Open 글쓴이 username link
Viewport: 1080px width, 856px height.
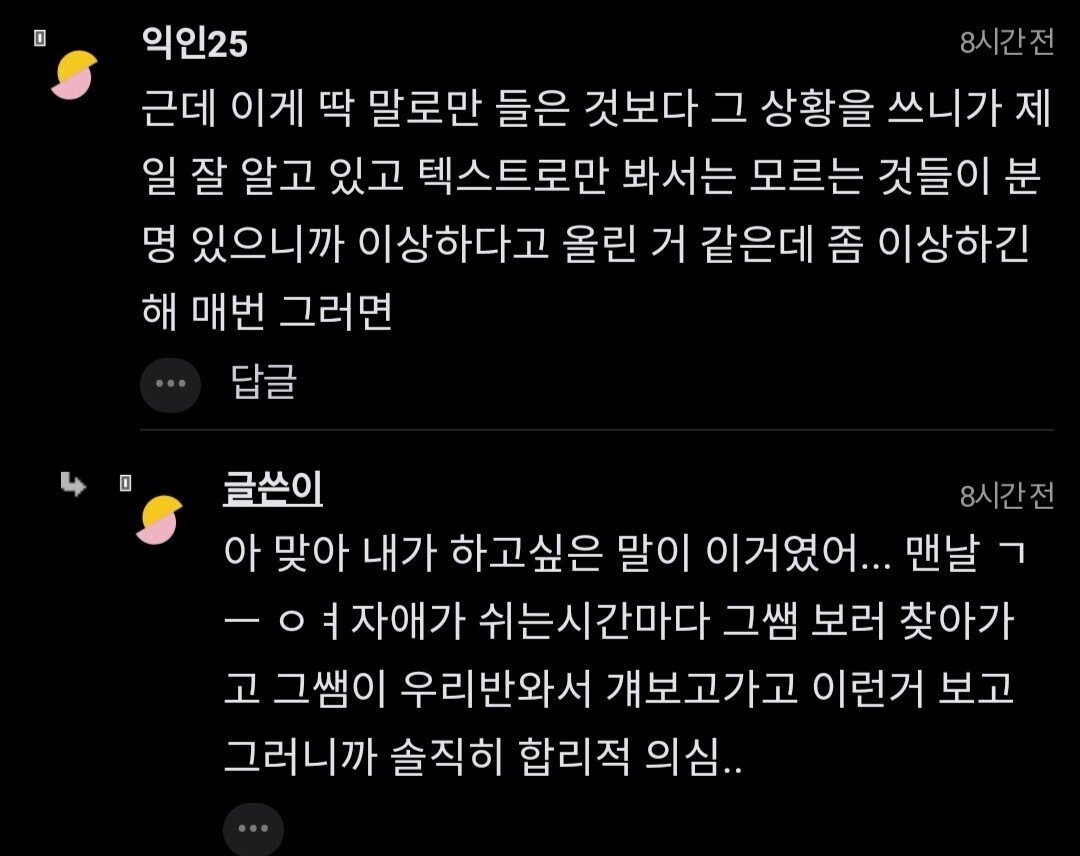(272, 491)
